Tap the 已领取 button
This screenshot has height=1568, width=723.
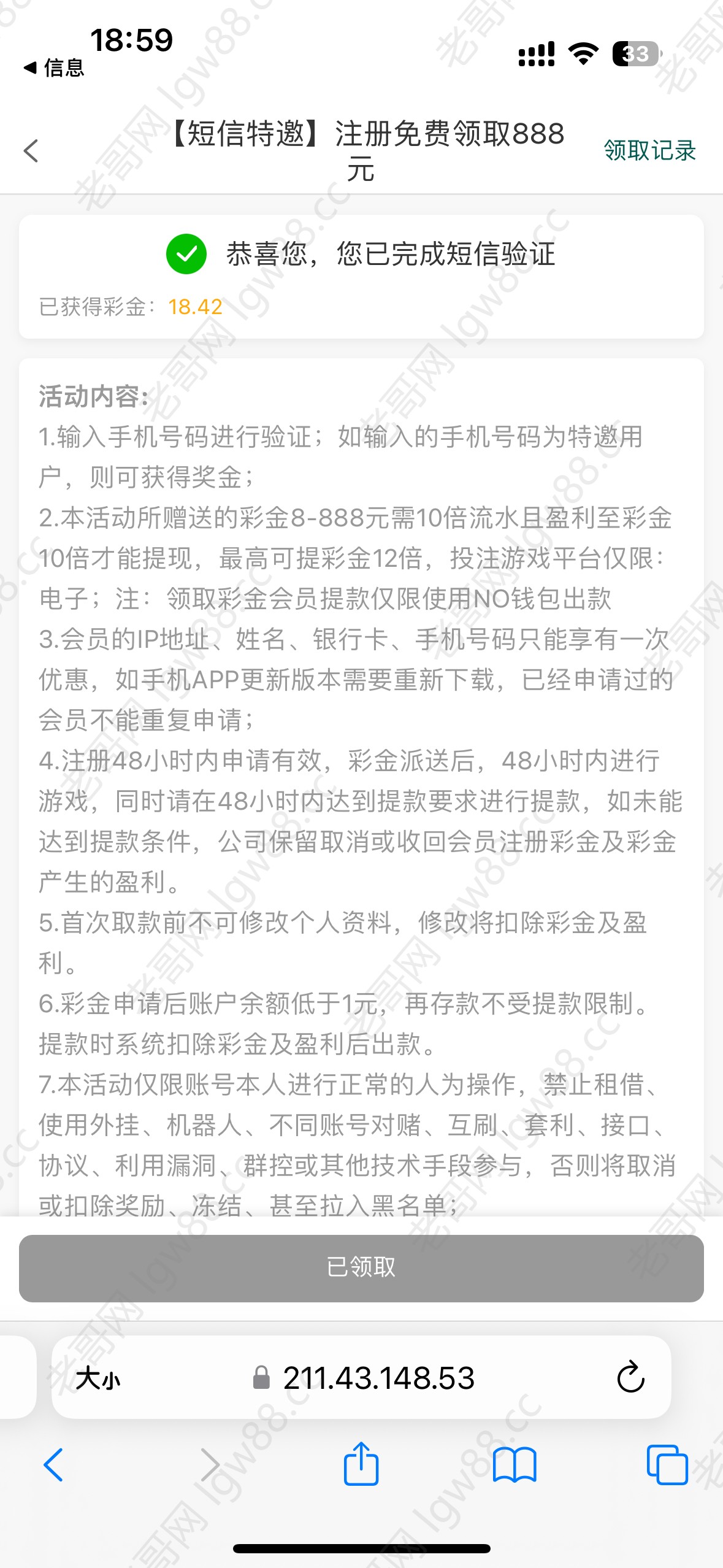click(361, 1268)
